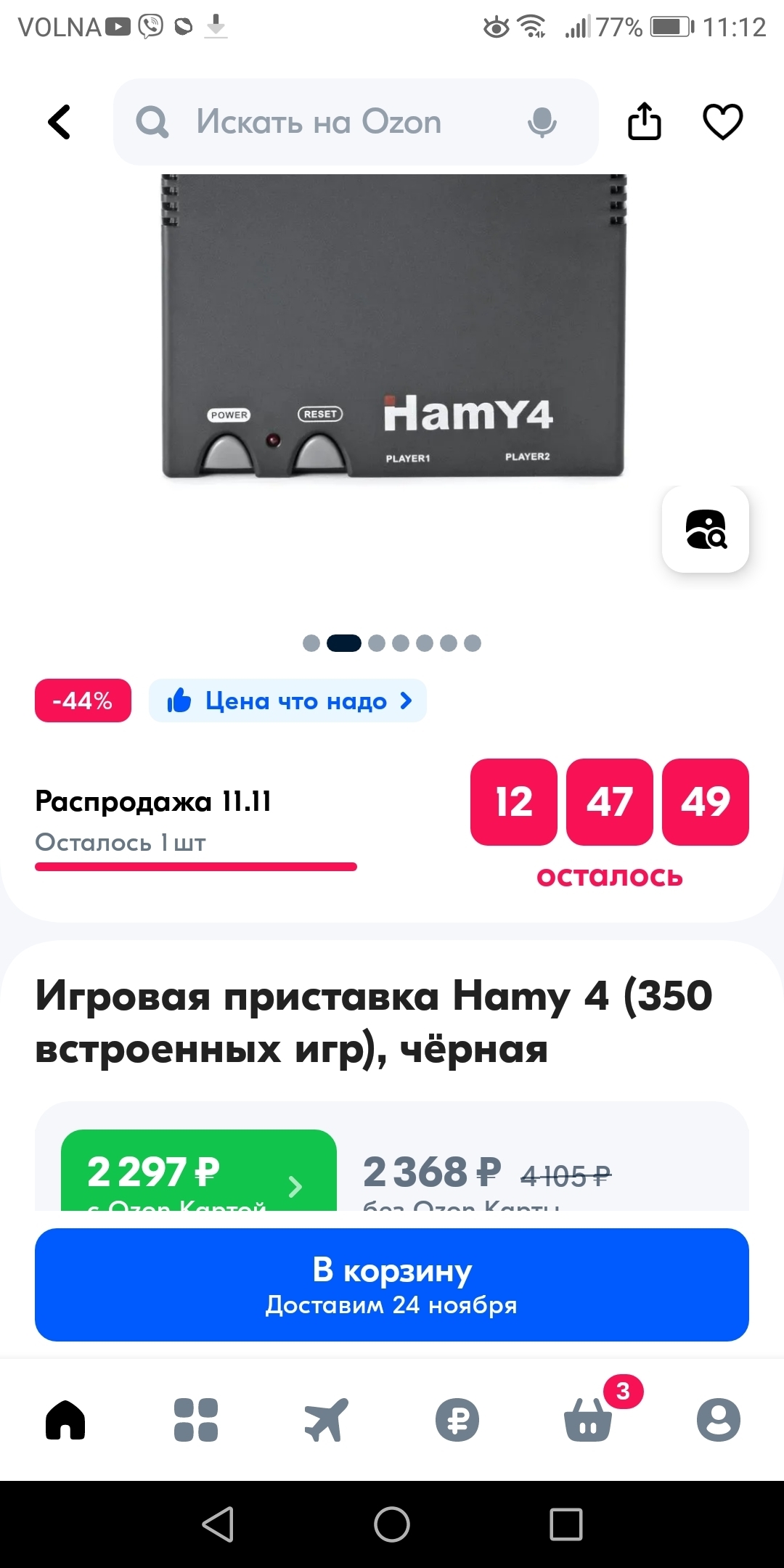784x1568 pixels.
Task: Open the 'Цена что надо' chip
Action: coord(287,701)
